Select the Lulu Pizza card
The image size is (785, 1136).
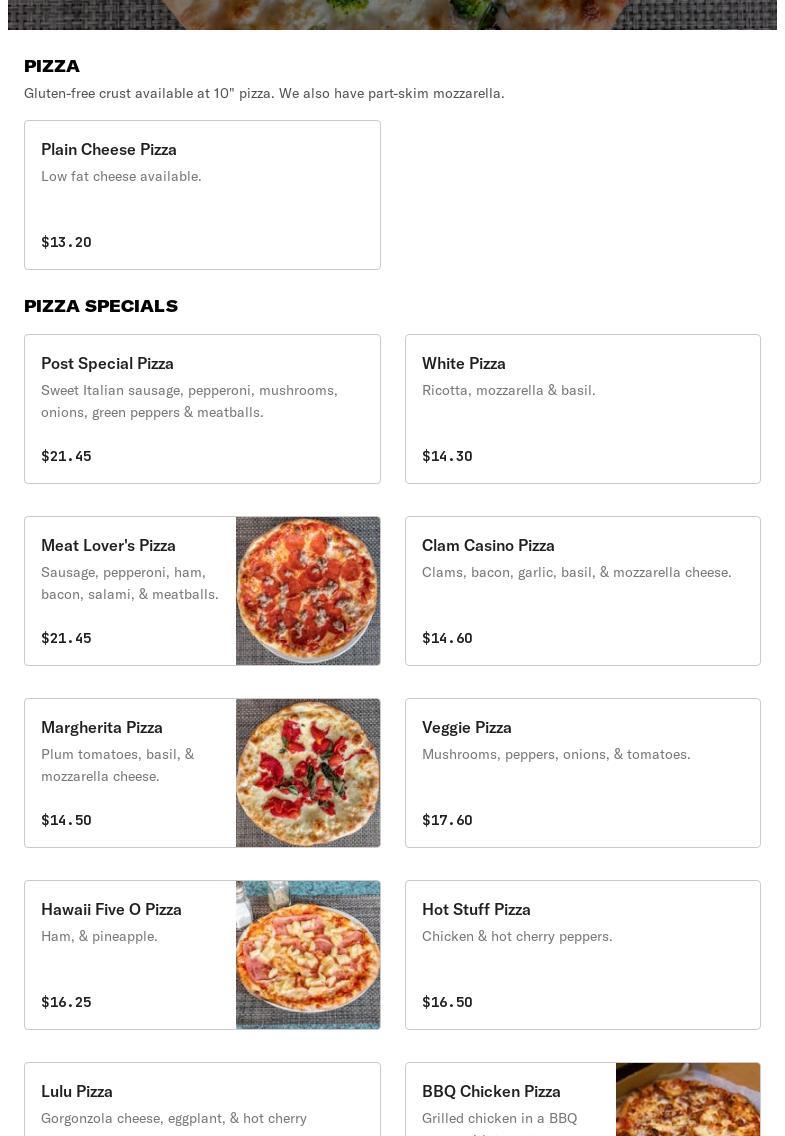click(202, 1100)
